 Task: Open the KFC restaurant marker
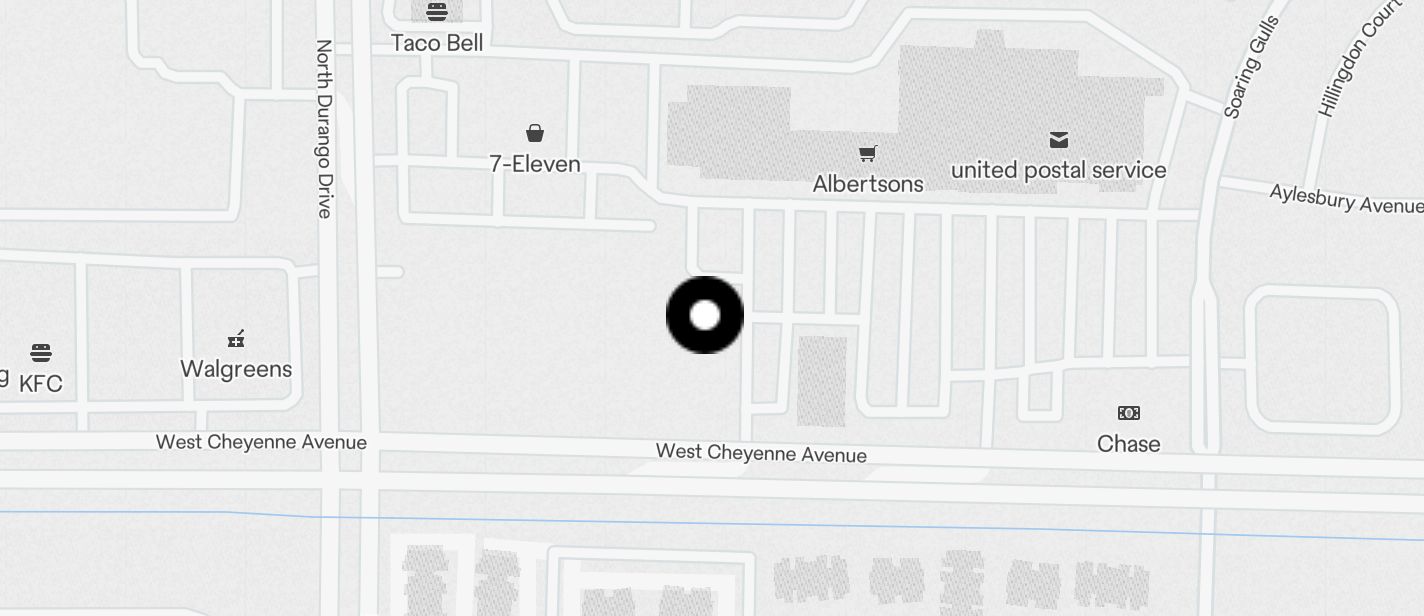(41, 353)
